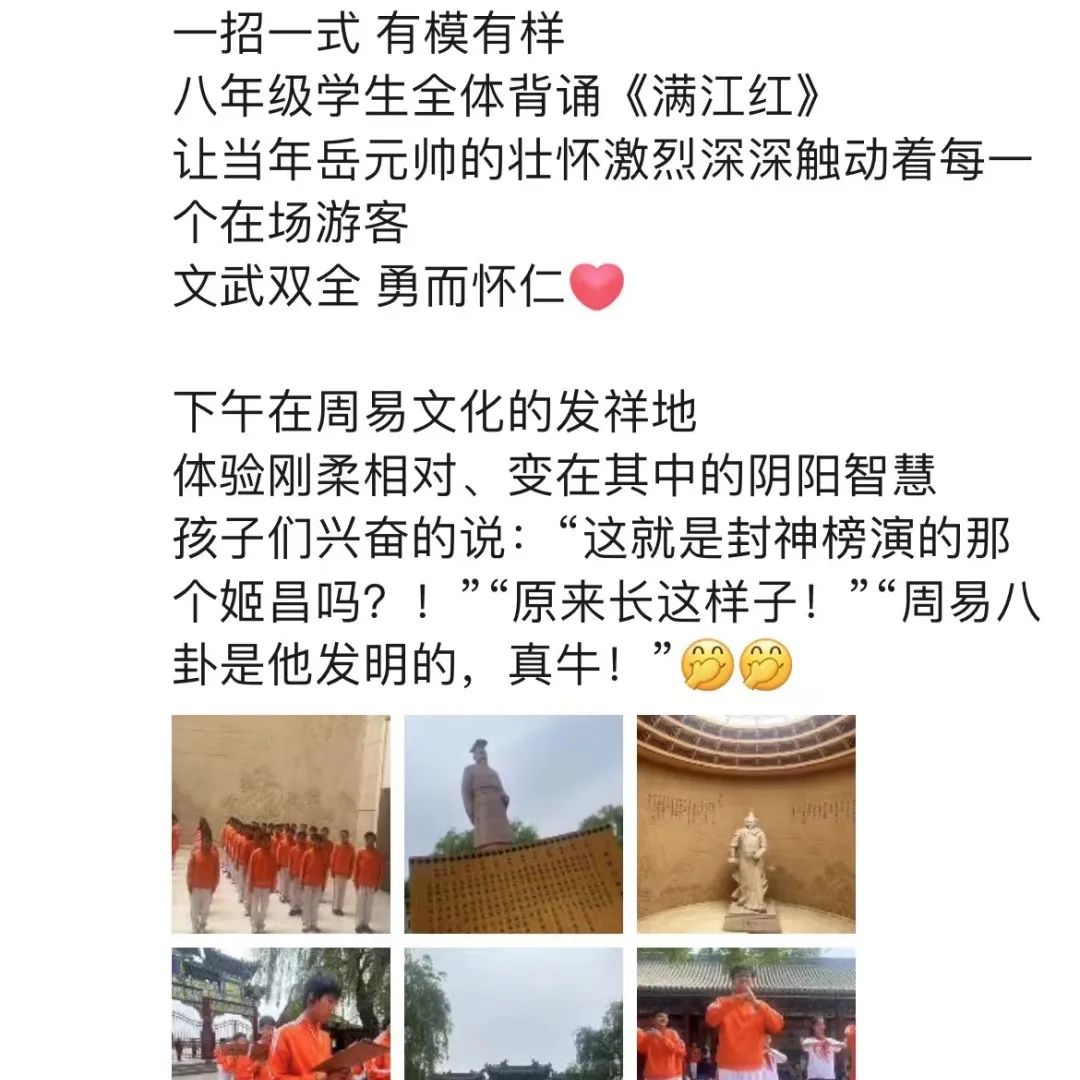The width and height of the screenshot is (1080, 1080).
Task: View photo of student reading near the archway
Action: click(280, 1014)
